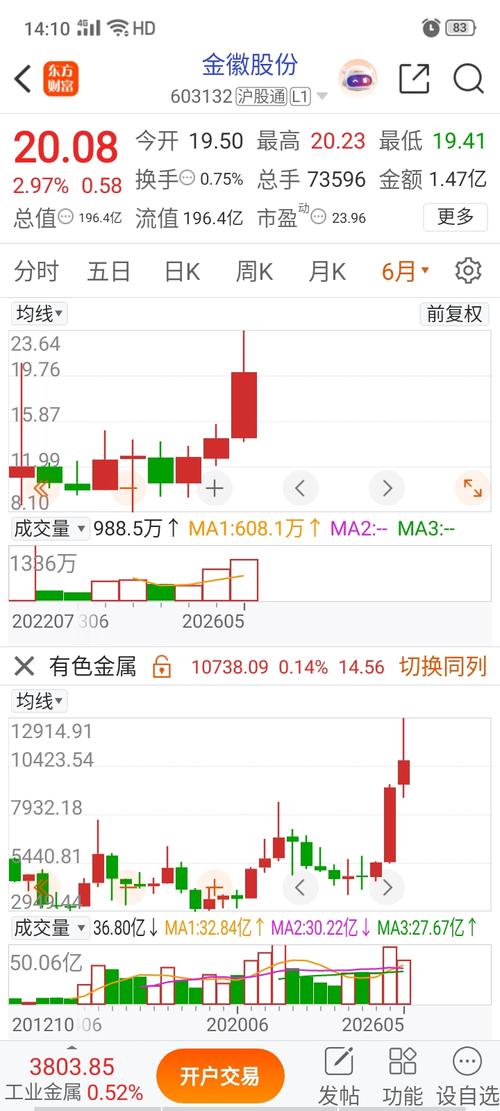Switch to the 月K tab
The height and width of the screenshot is (1111, 500).
328,271
